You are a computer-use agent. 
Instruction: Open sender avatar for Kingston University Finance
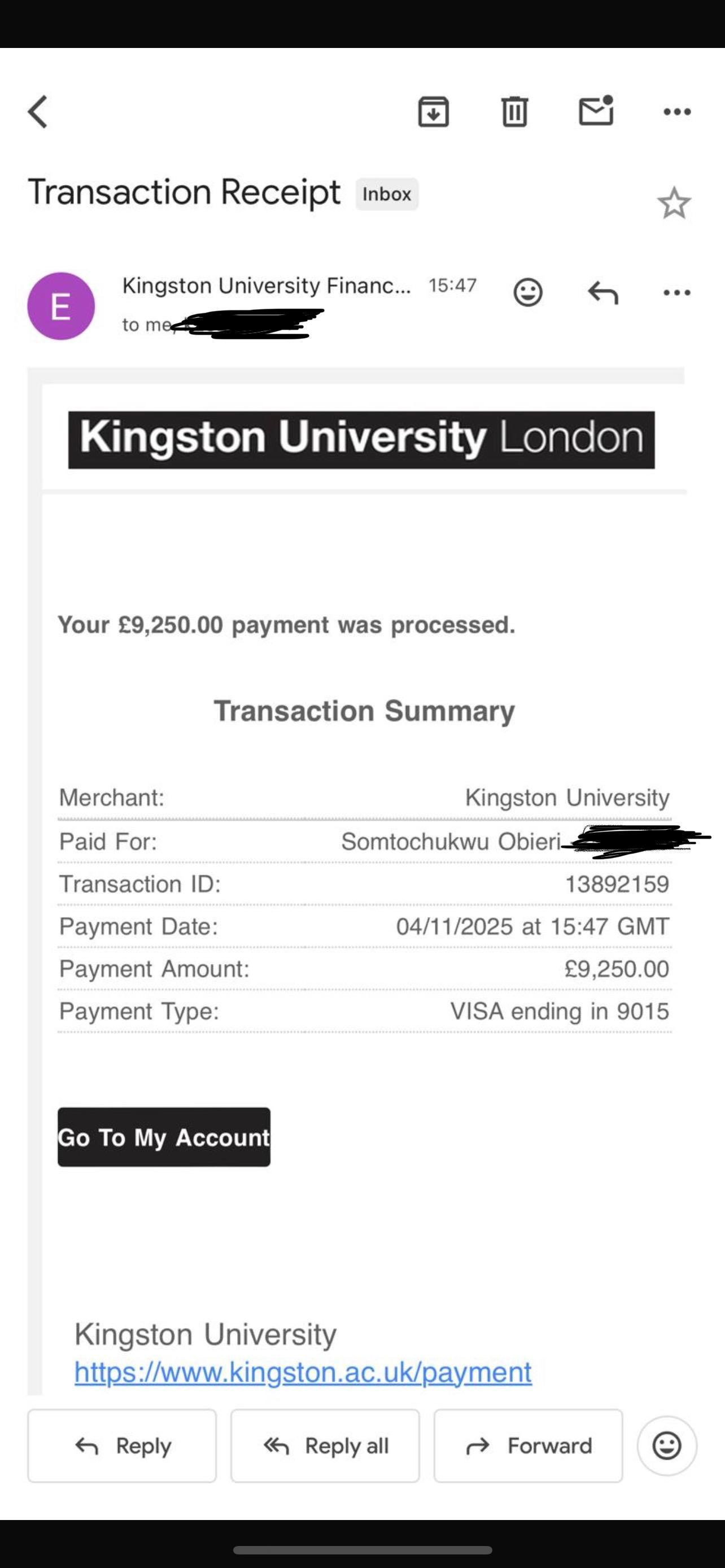tap(61, 305)
